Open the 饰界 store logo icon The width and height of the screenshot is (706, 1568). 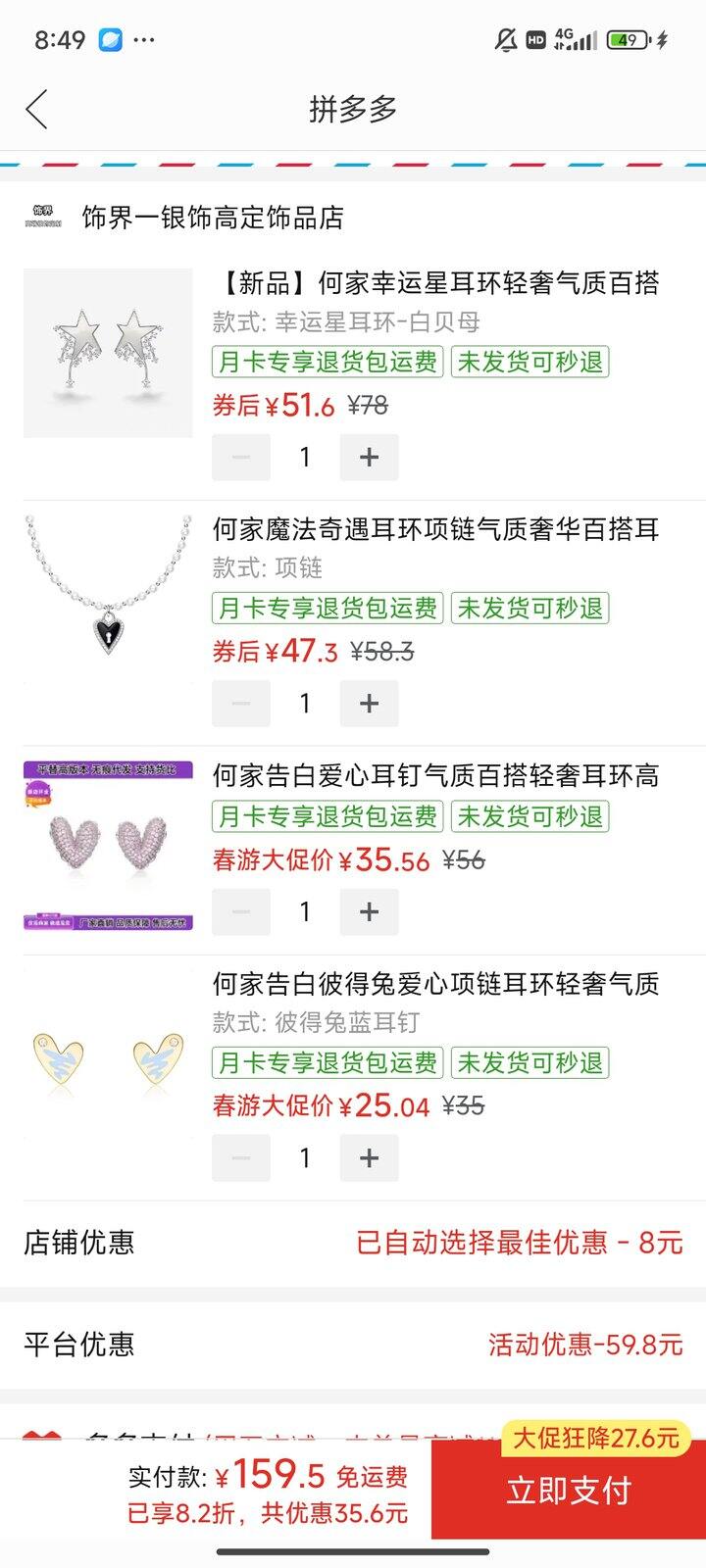[x=41, y=216]
